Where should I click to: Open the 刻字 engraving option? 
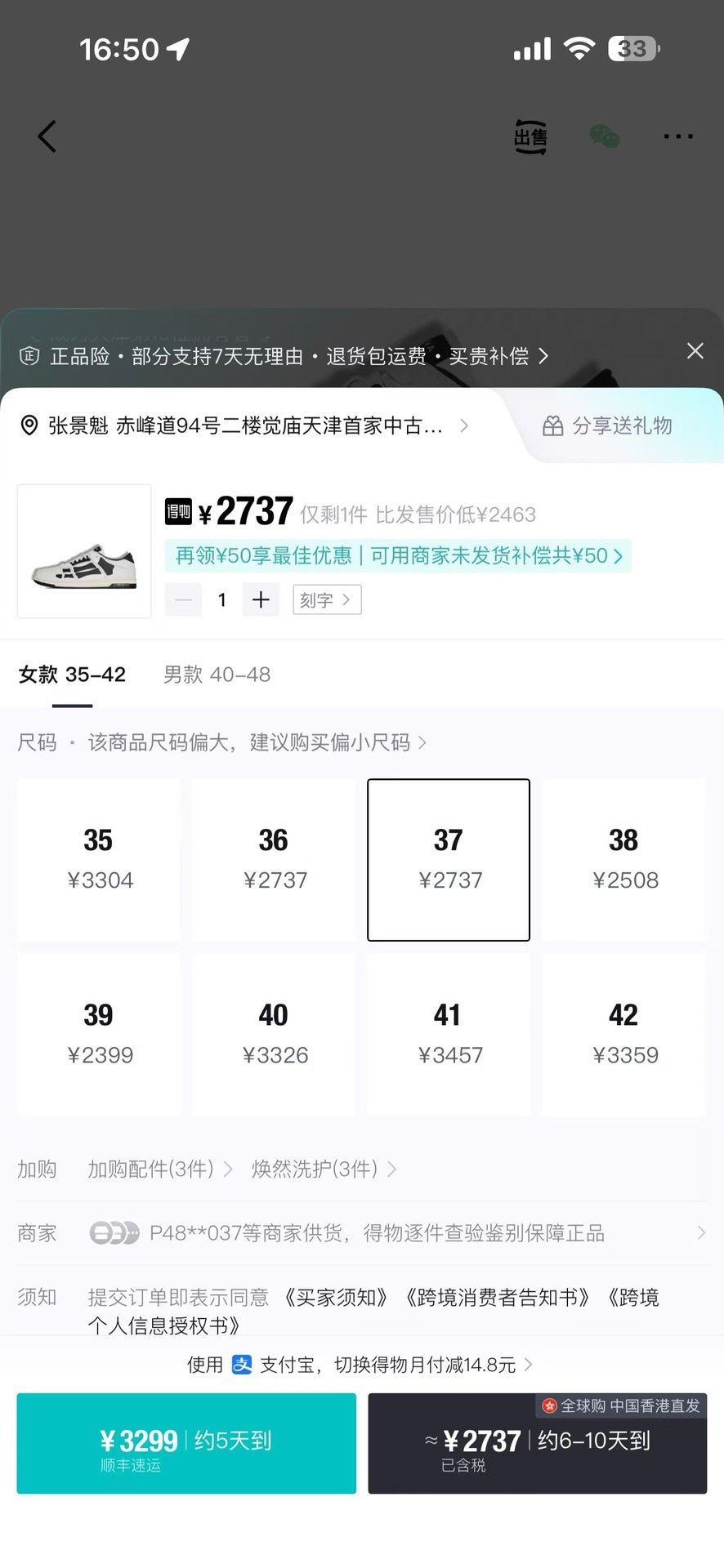click(x=327, y=600)
